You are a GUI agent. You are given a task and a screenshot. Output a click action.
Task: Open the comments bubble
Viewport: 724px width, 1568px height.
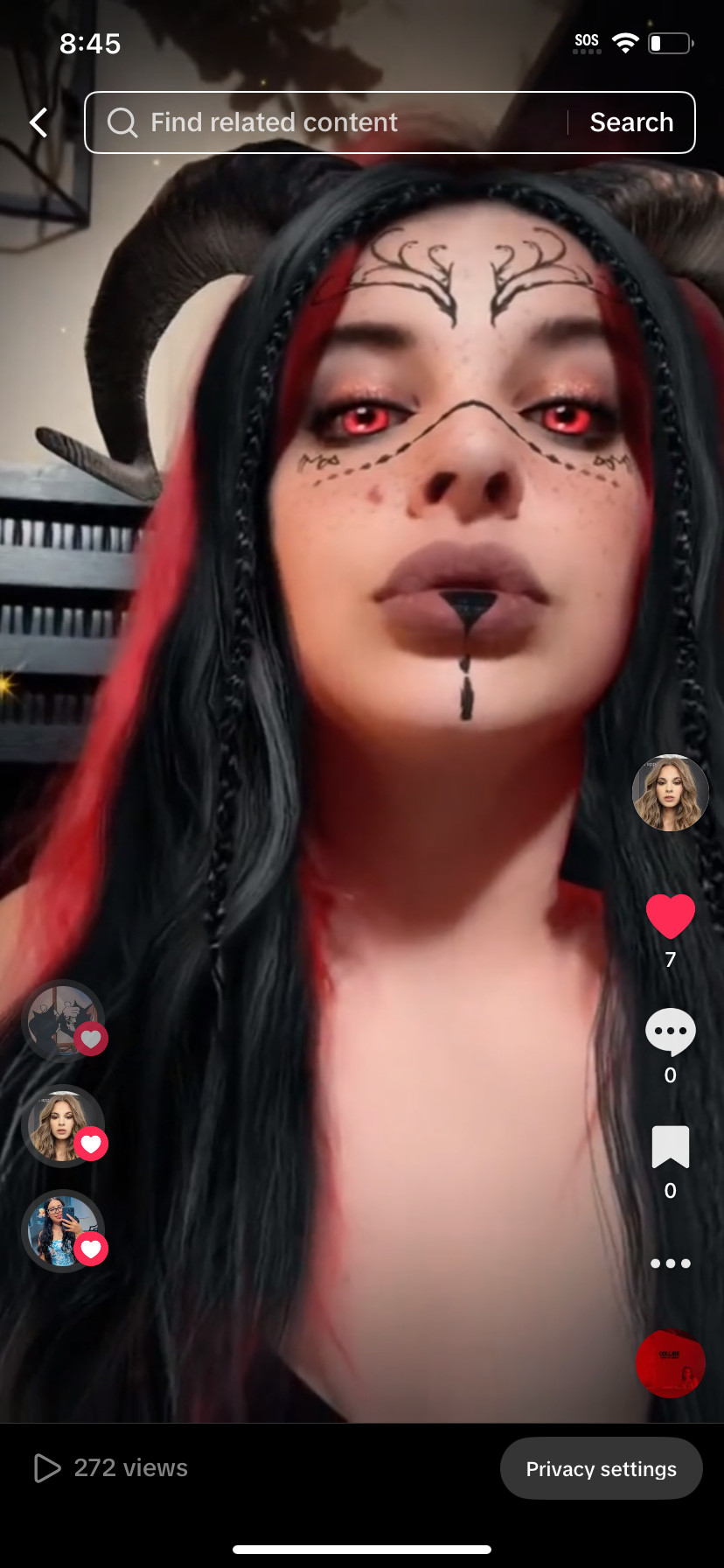pos(671,1032)
